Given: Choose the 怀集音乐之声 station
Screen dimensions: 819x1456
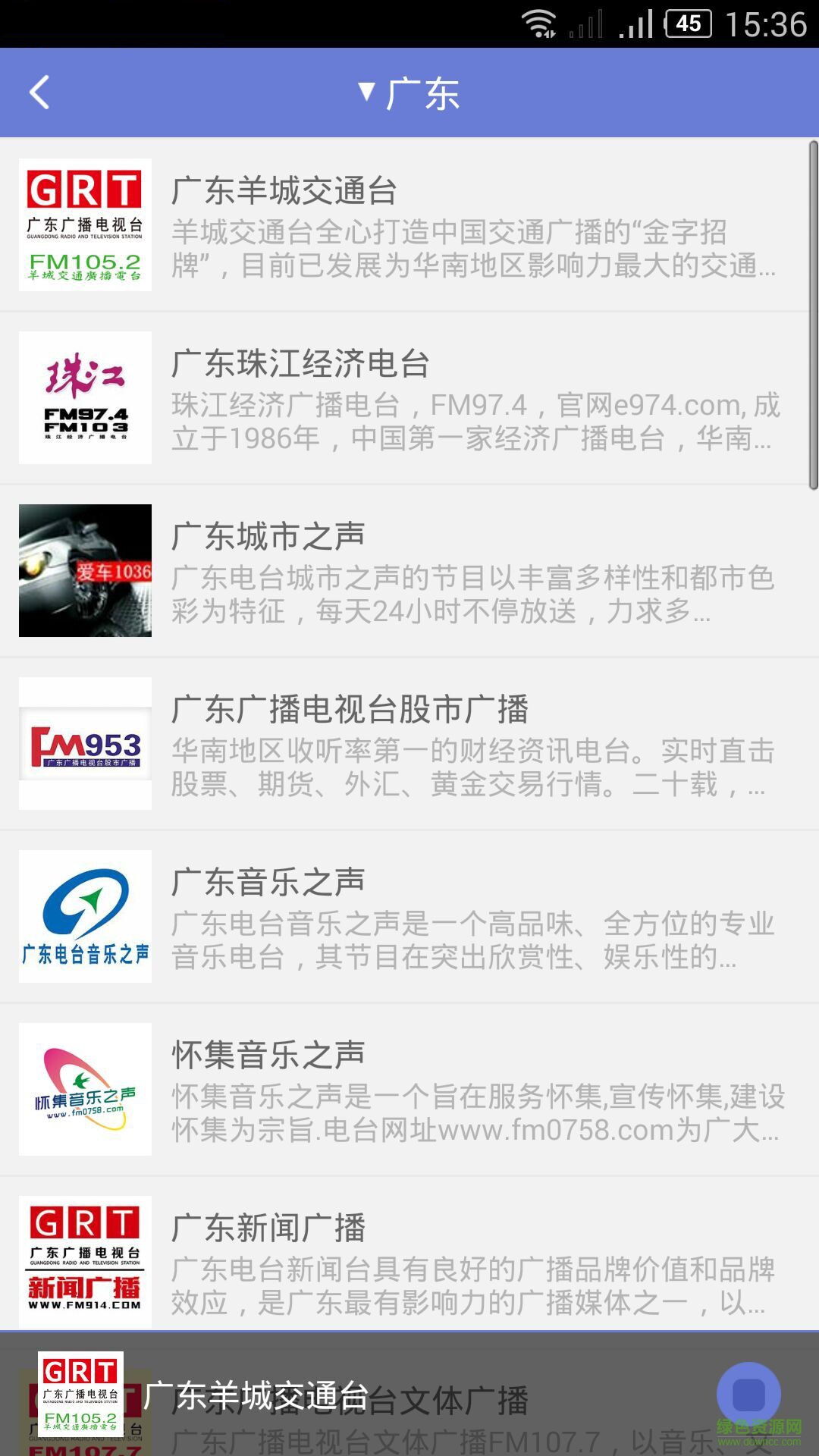Looking at the screenshot, I should click(x=409, y=1090).
